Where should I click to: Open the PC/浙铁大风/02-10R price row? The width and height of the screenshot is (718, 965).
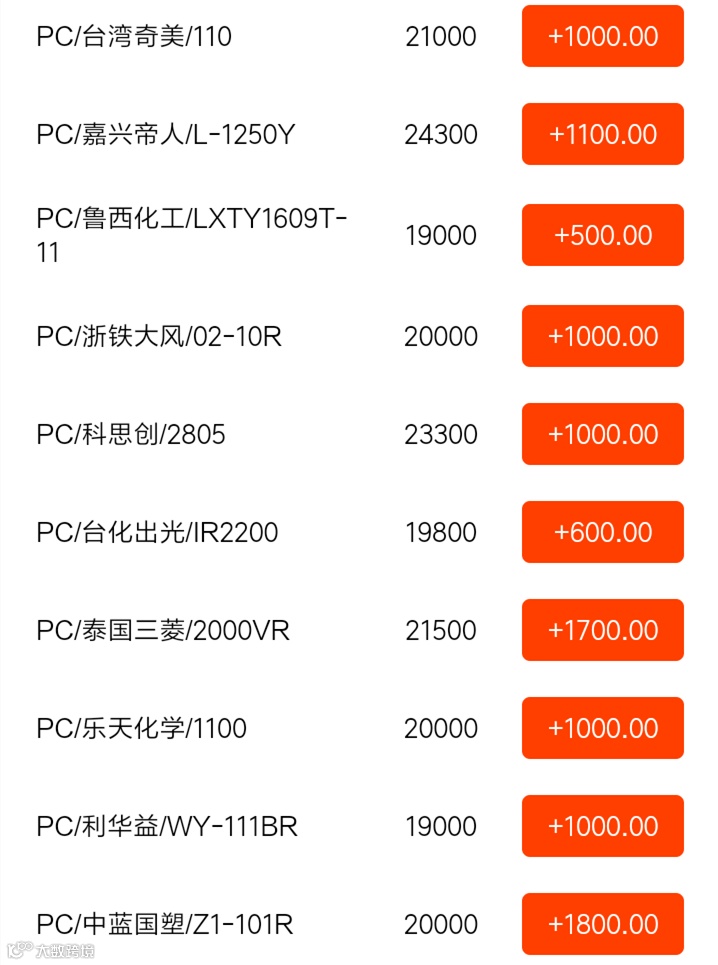tap(359, 336)
